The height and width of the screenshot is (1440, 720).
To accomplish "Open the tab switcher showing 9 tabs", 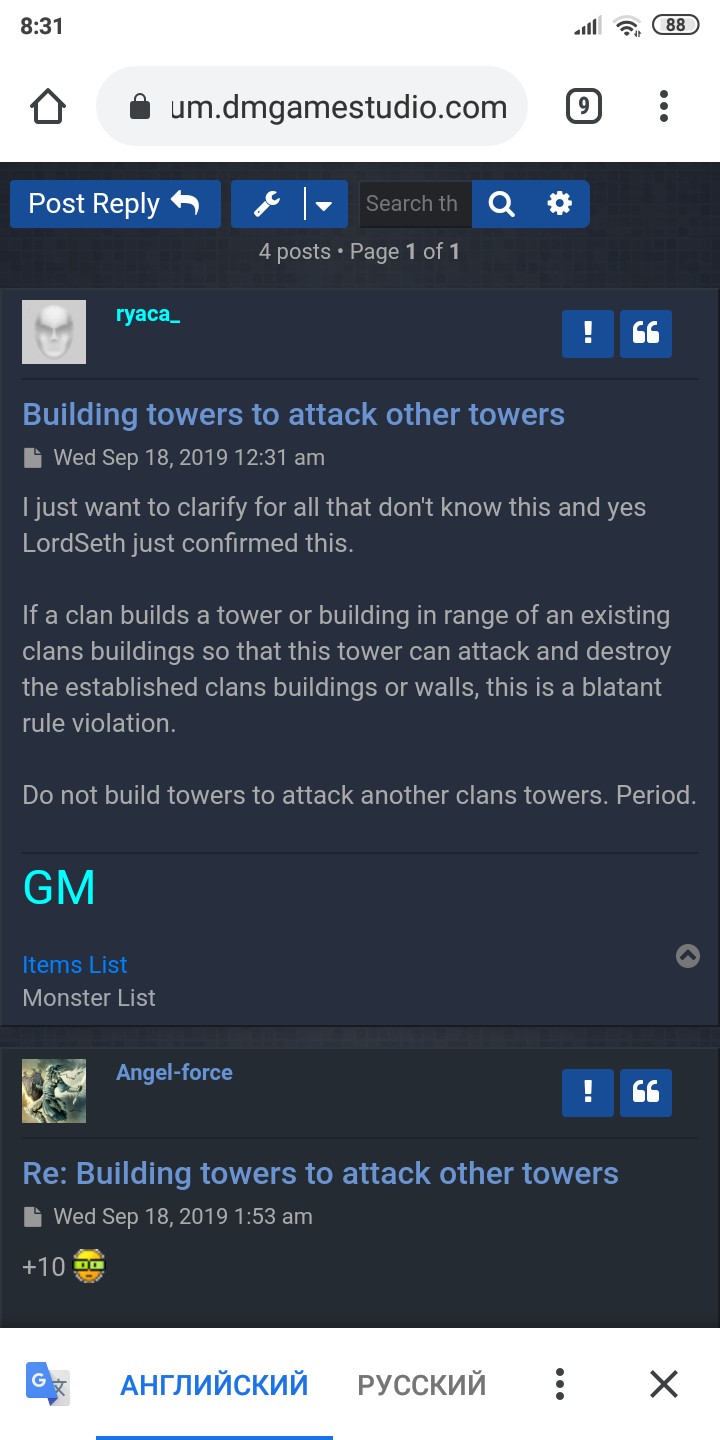I will [583, 106].
